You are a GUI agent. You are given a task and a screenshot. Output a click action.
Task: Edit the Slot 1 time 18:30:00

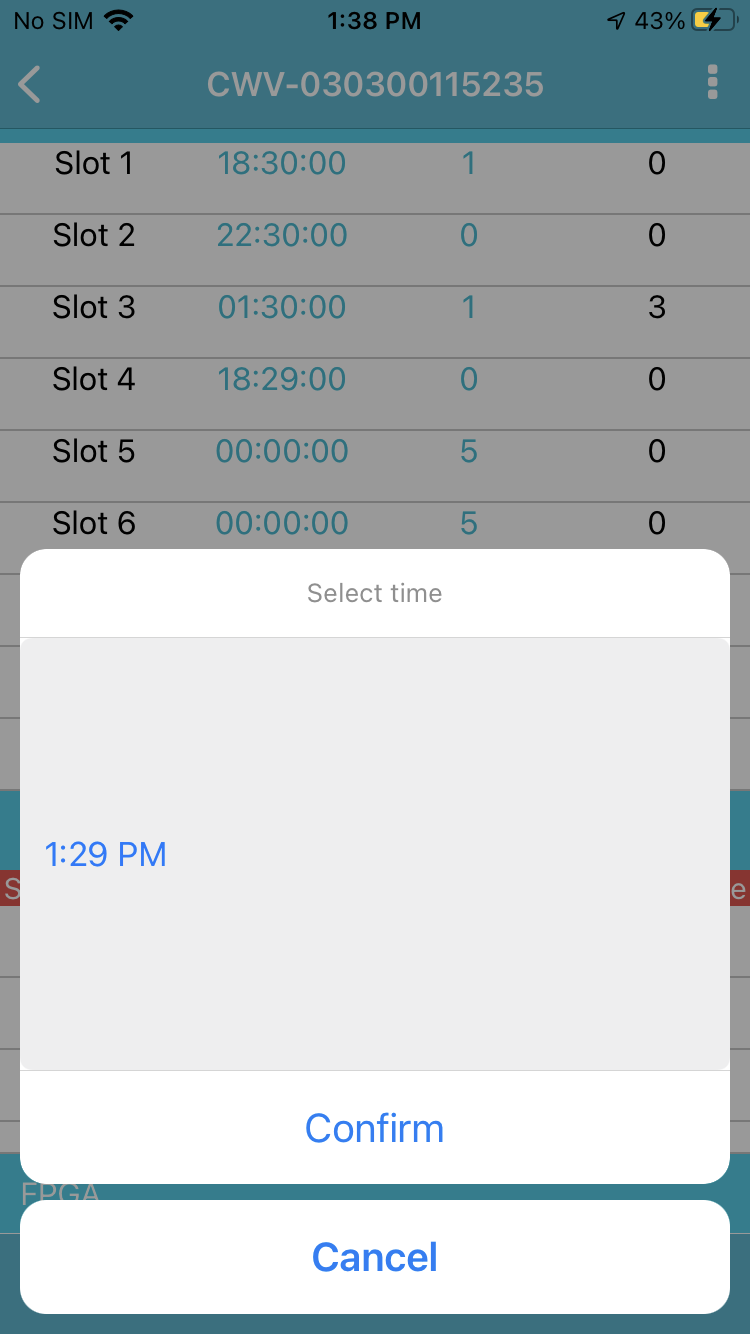point(281,162)
